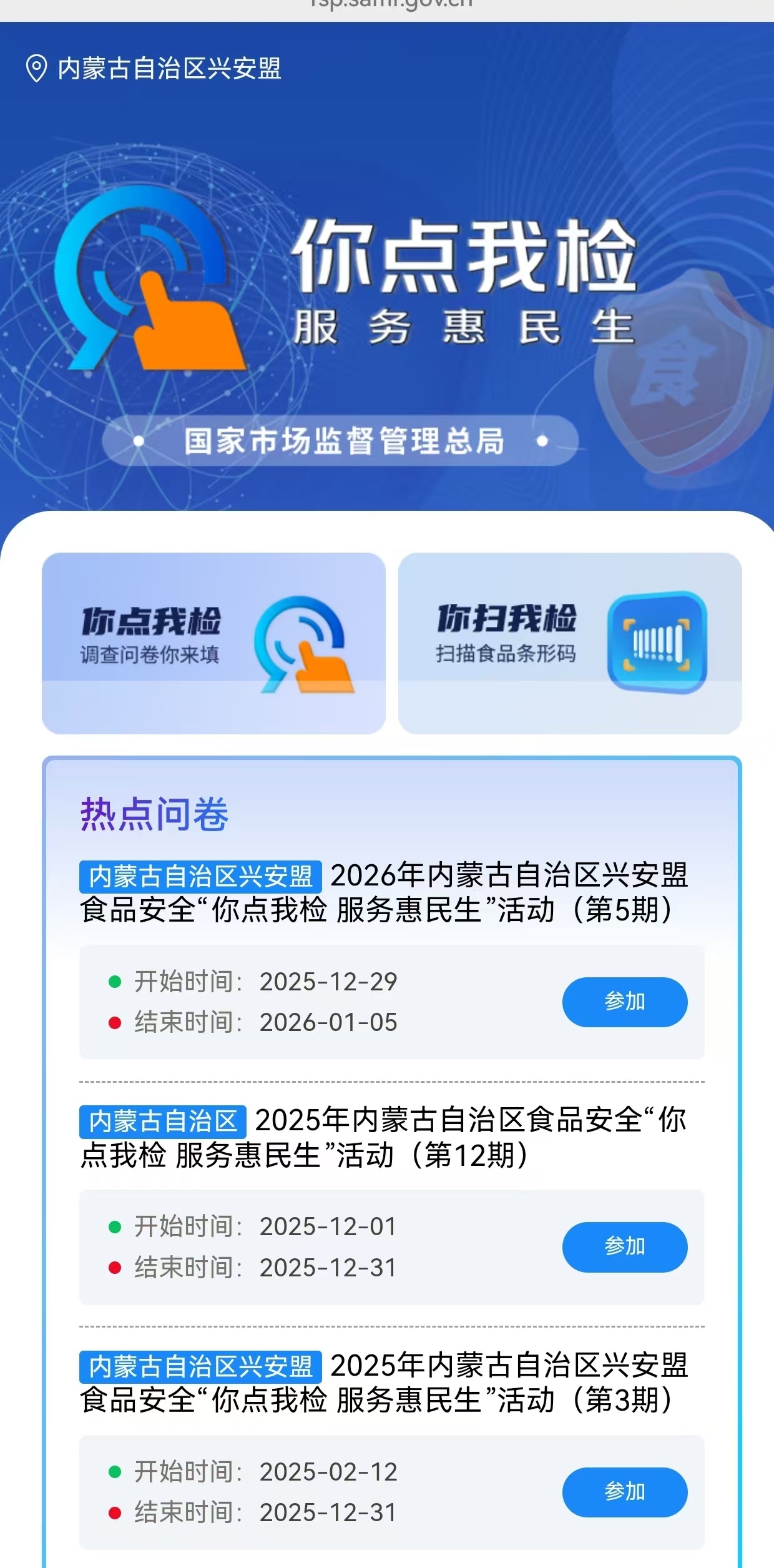Tap 参加 for the 2026年兴安盟 第5期 survey
The width and height of the screenshot is (774, 1568).
[x=625, y=1002]
